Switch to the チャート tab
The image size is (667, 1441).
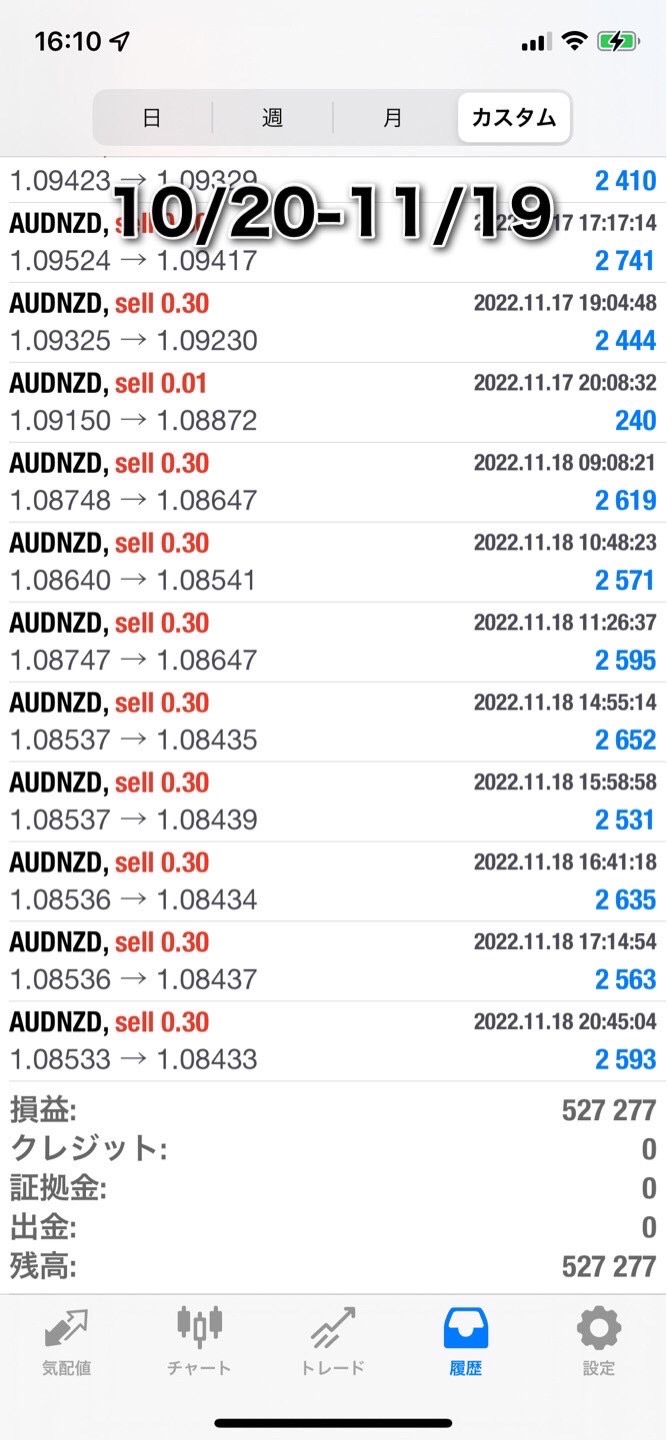click(x=199, y=1342)
